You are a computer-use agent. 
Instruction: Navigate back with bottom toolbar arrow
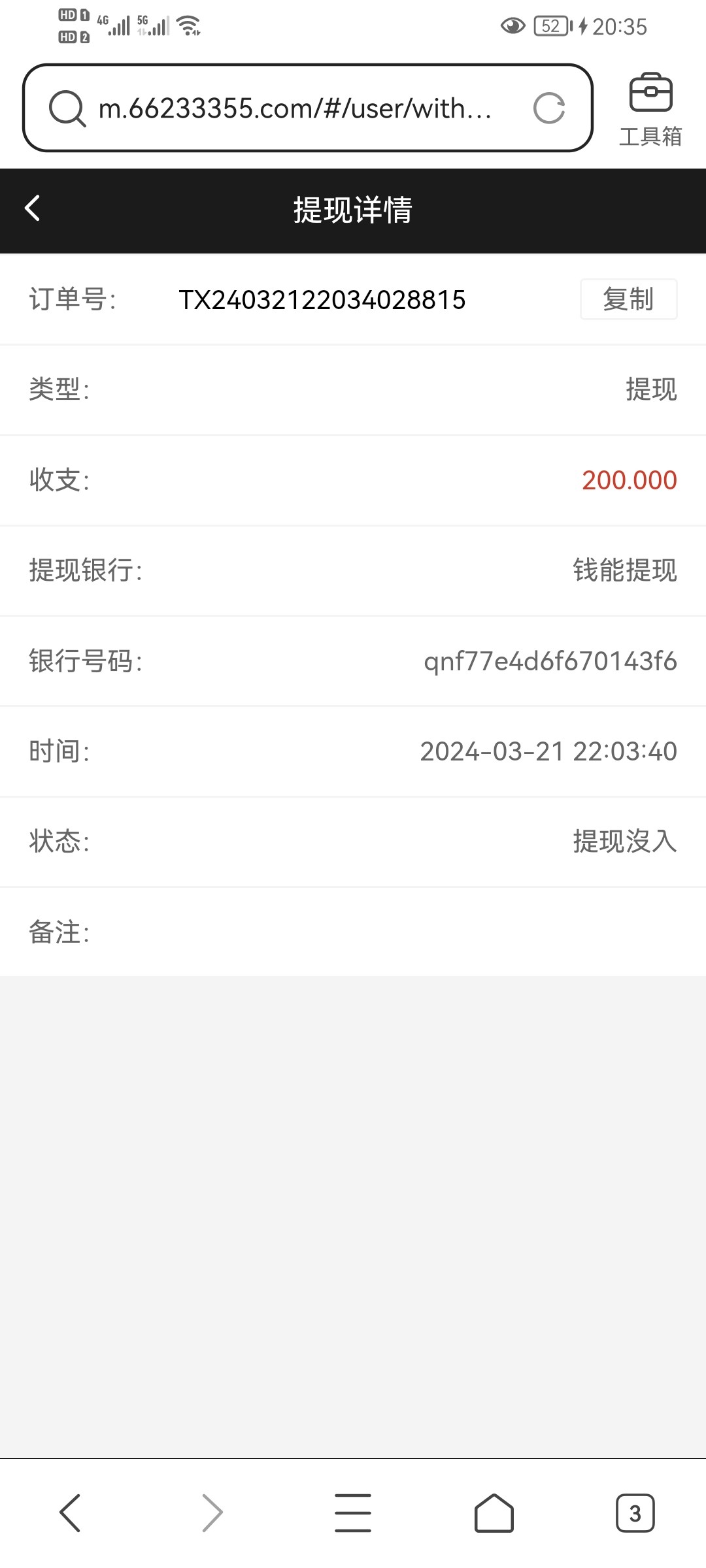tap(71, 1511)
